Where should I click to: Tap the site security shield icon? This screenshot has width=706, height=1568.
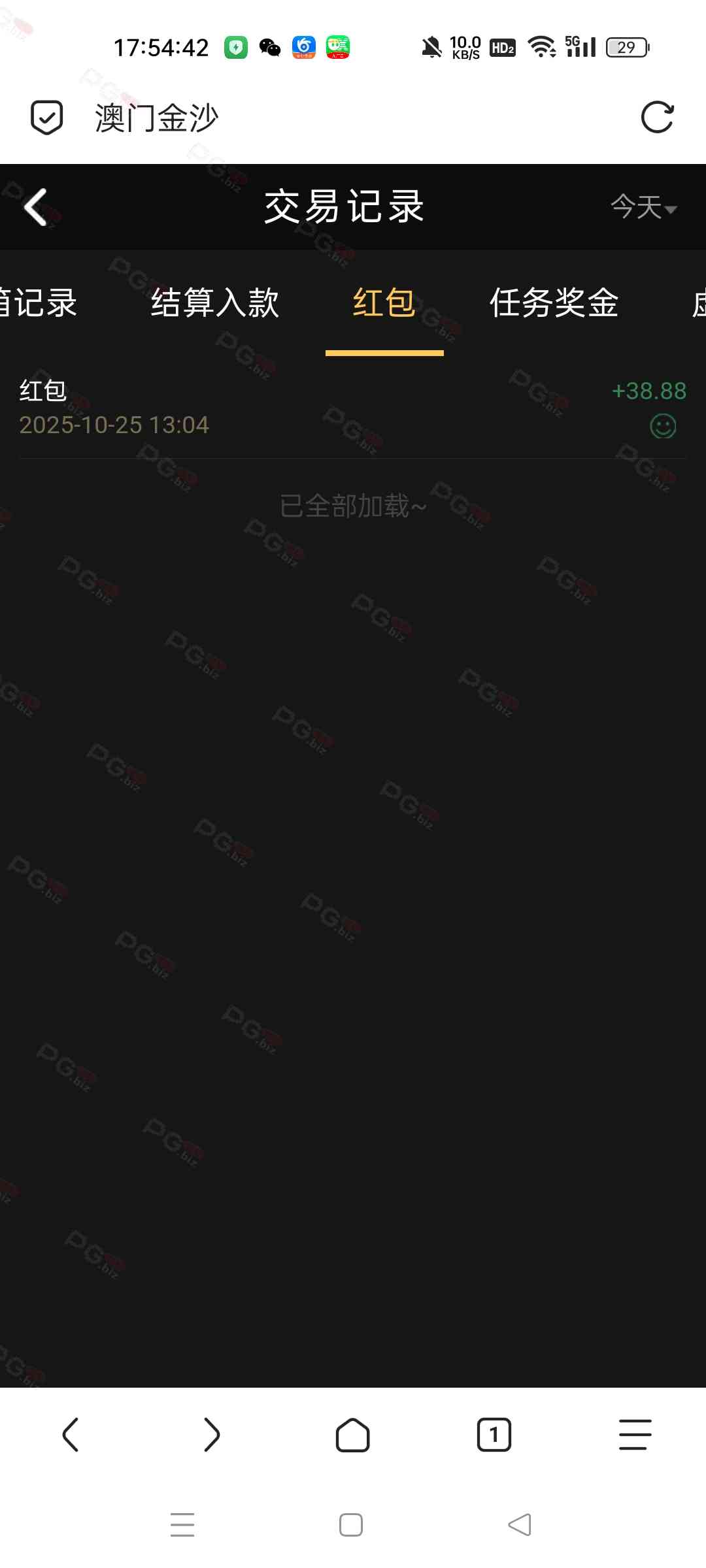coord(47,118)
